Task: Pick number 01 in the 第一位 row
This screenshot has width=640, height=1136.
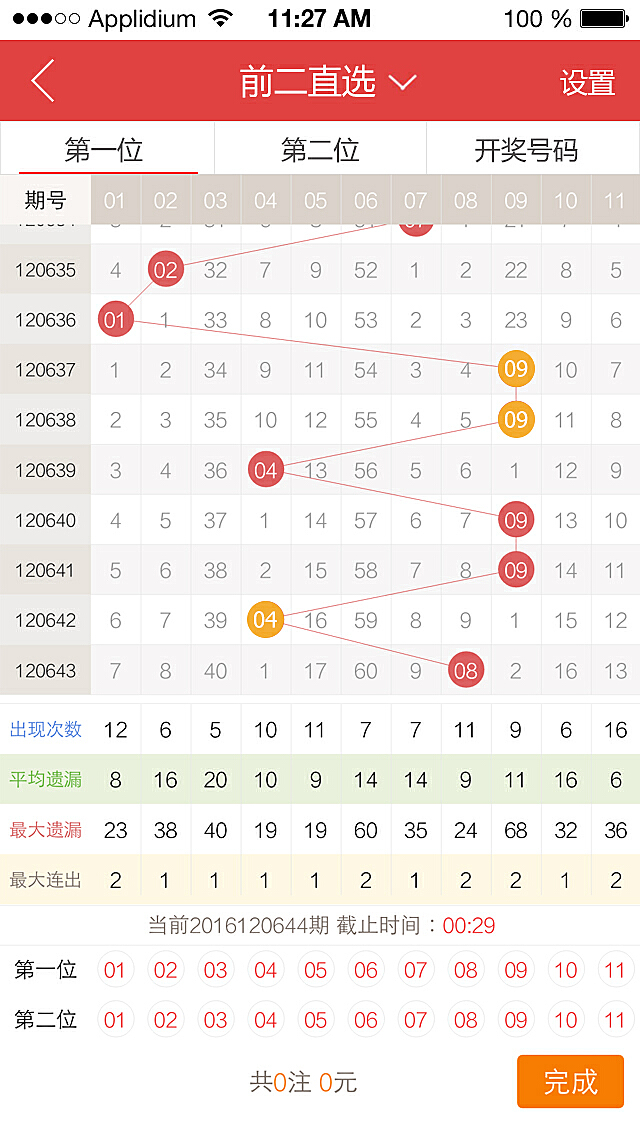Action: 115,969
